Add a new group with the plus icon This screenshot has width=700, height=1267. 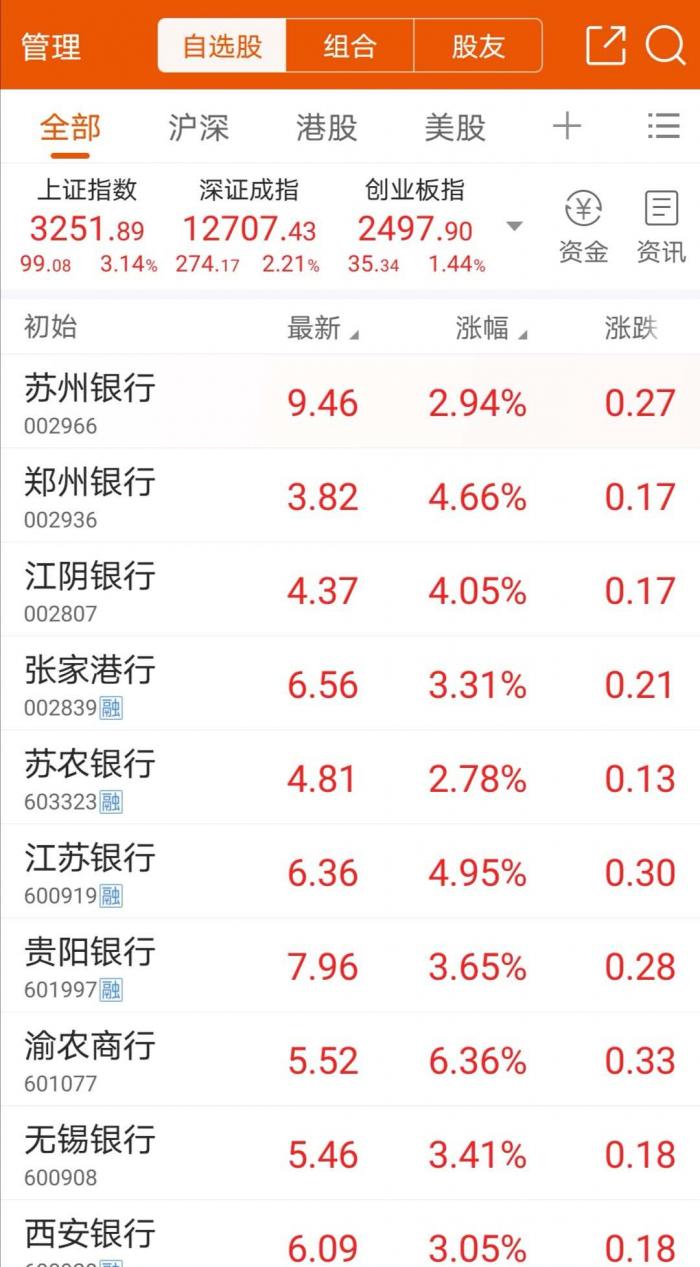click(x=566, y=126)
